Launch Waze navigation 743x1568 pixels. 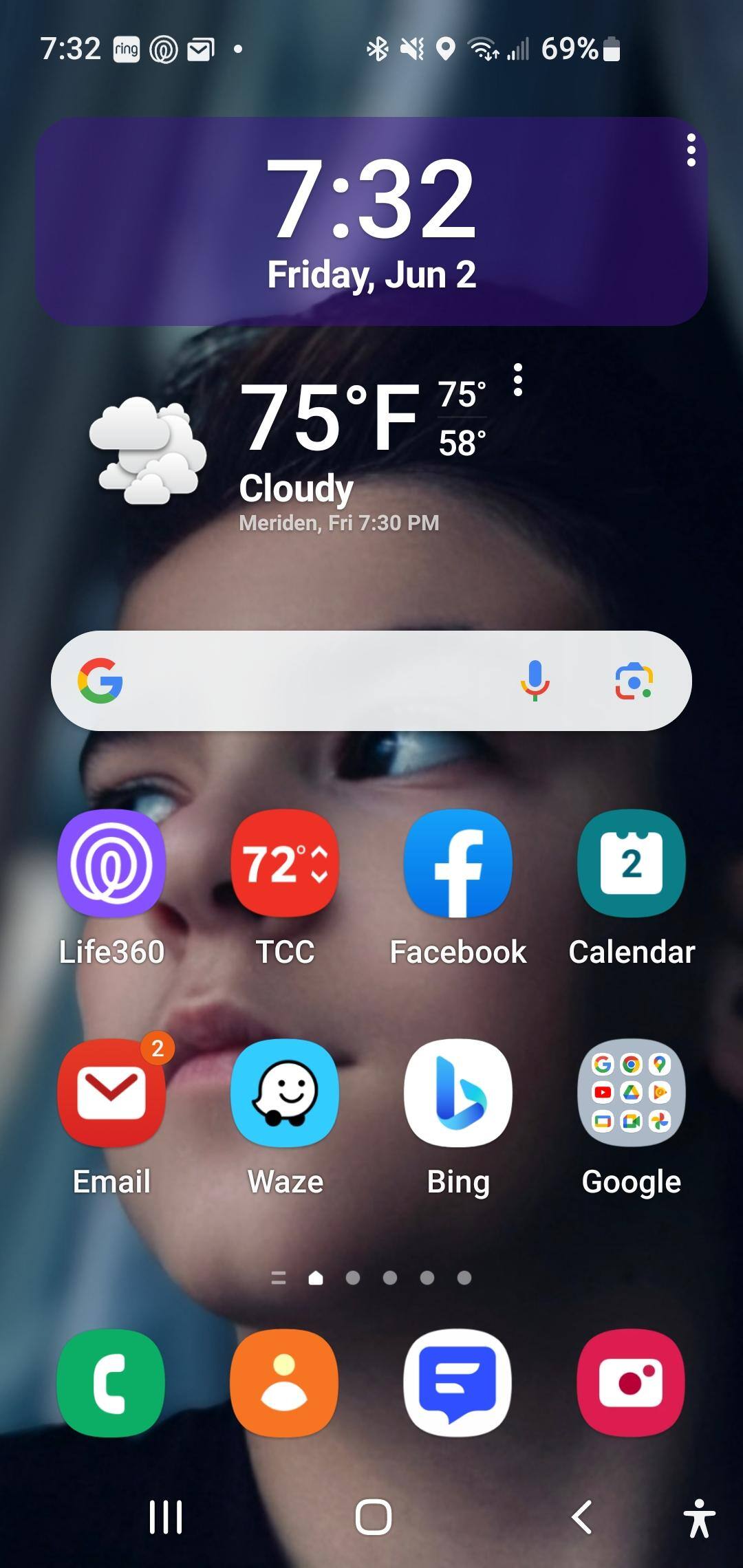(285, 1093)
